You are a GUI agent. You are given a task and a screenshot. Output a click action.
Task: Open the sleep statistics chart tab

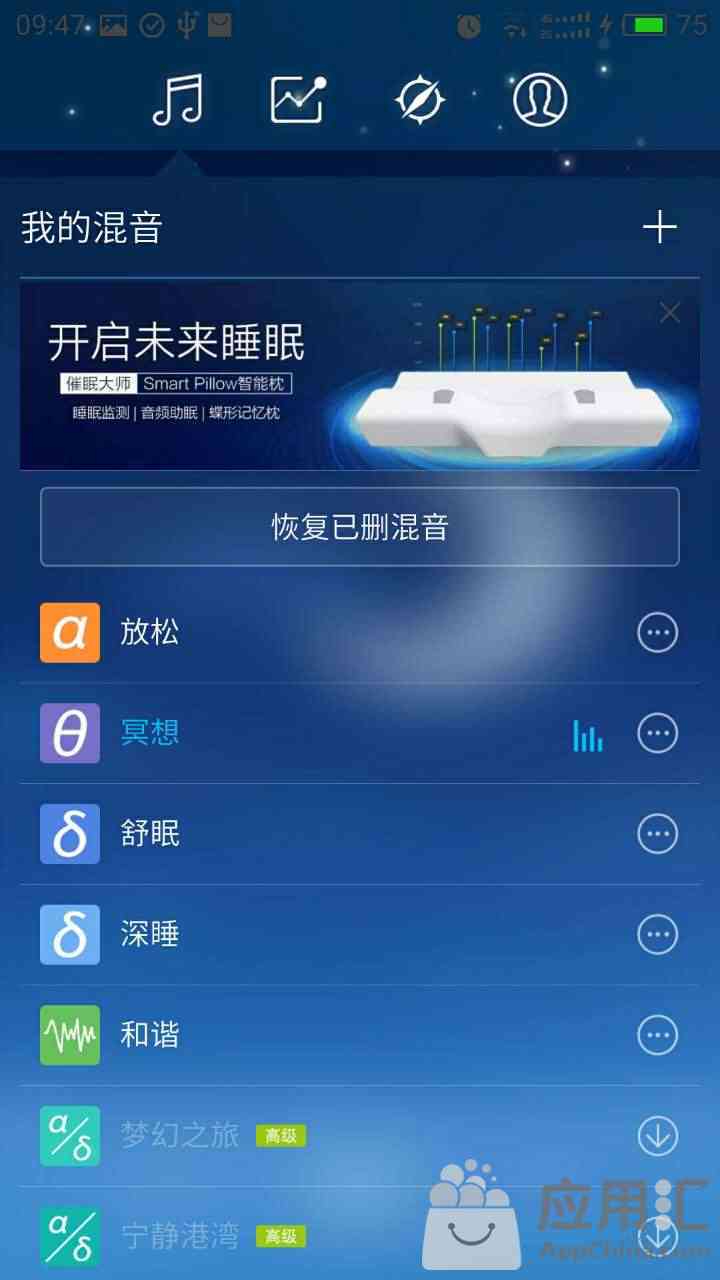(299, 100)
